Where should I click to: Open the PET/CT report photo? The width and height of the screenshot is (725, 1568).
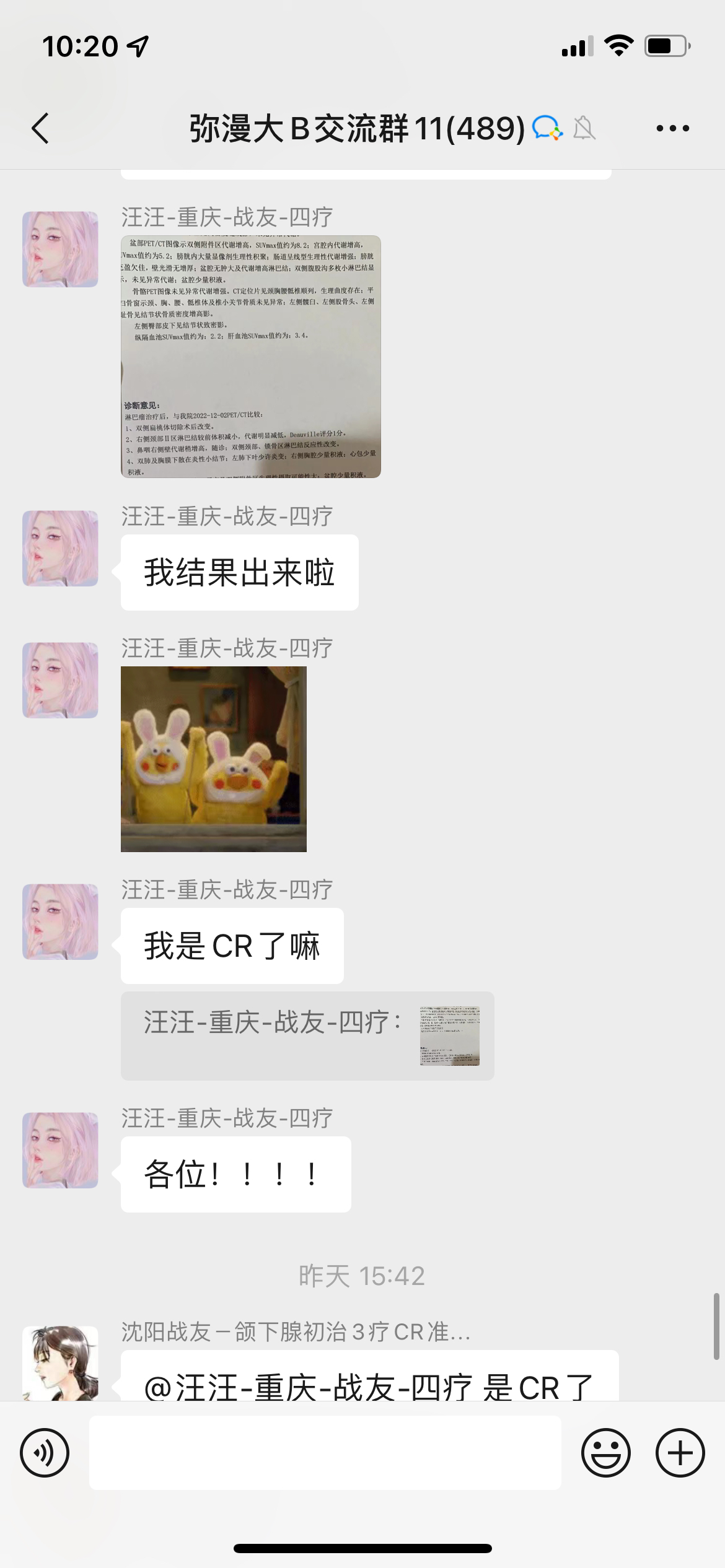click(x=250, y=356)
